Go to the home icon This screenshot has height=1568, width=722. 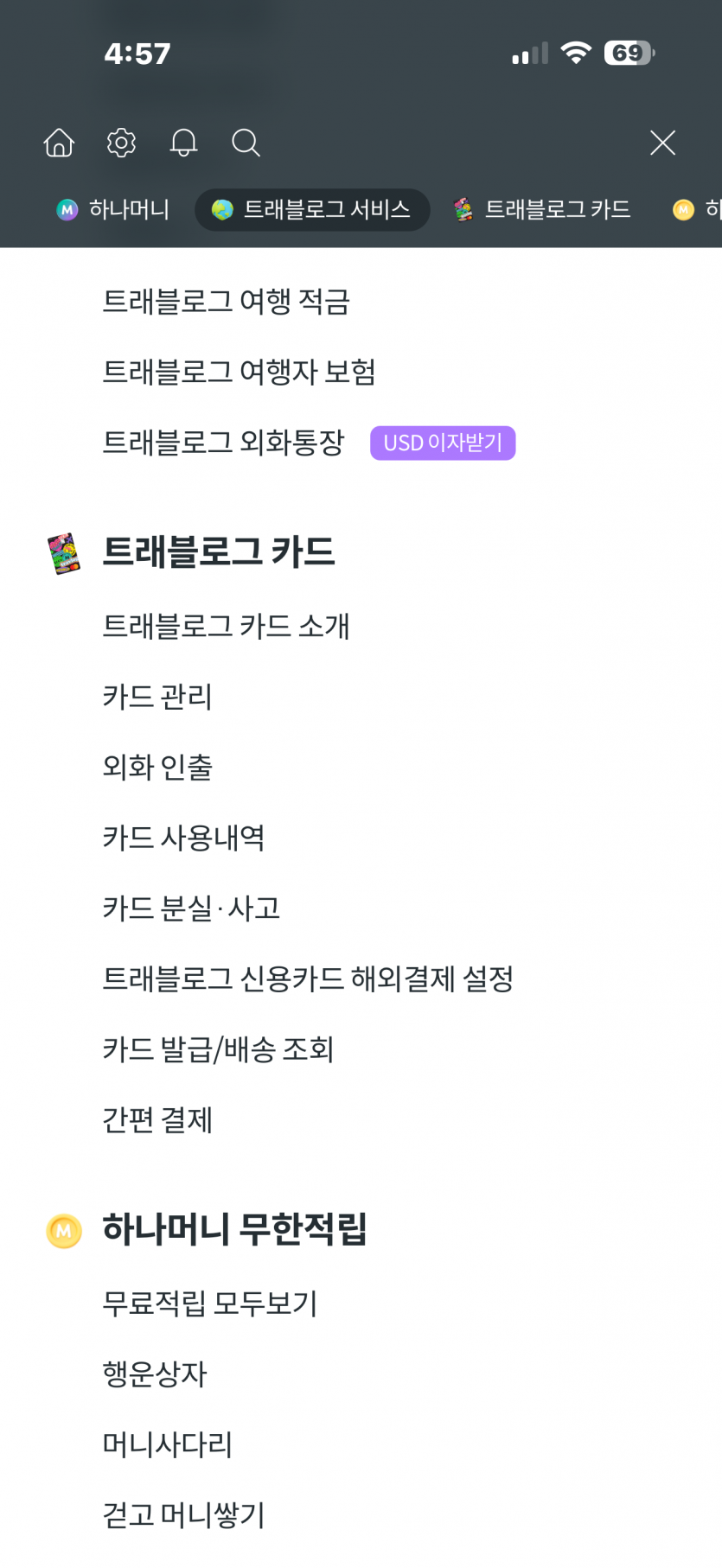[x=60, y=143]
